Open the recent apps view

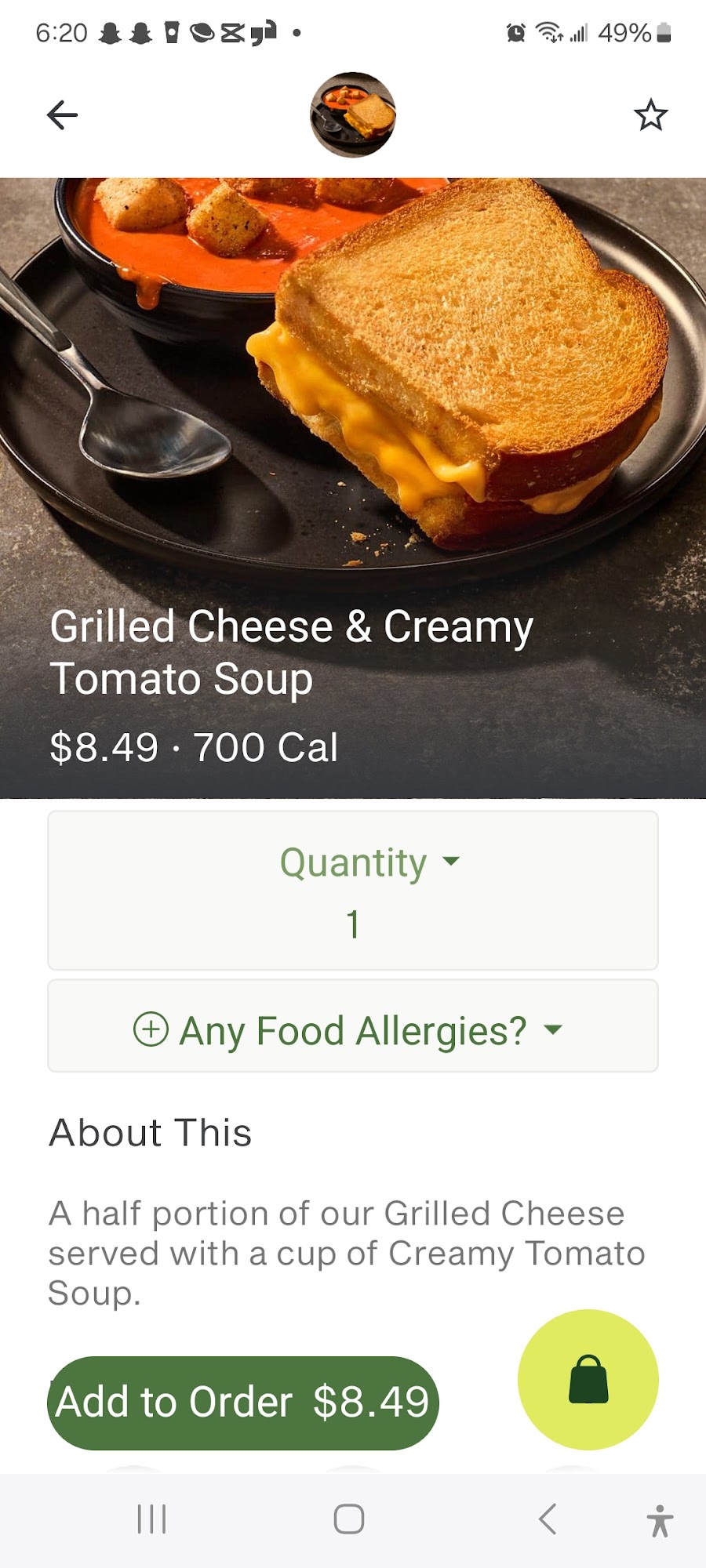tap(151, 1519)
